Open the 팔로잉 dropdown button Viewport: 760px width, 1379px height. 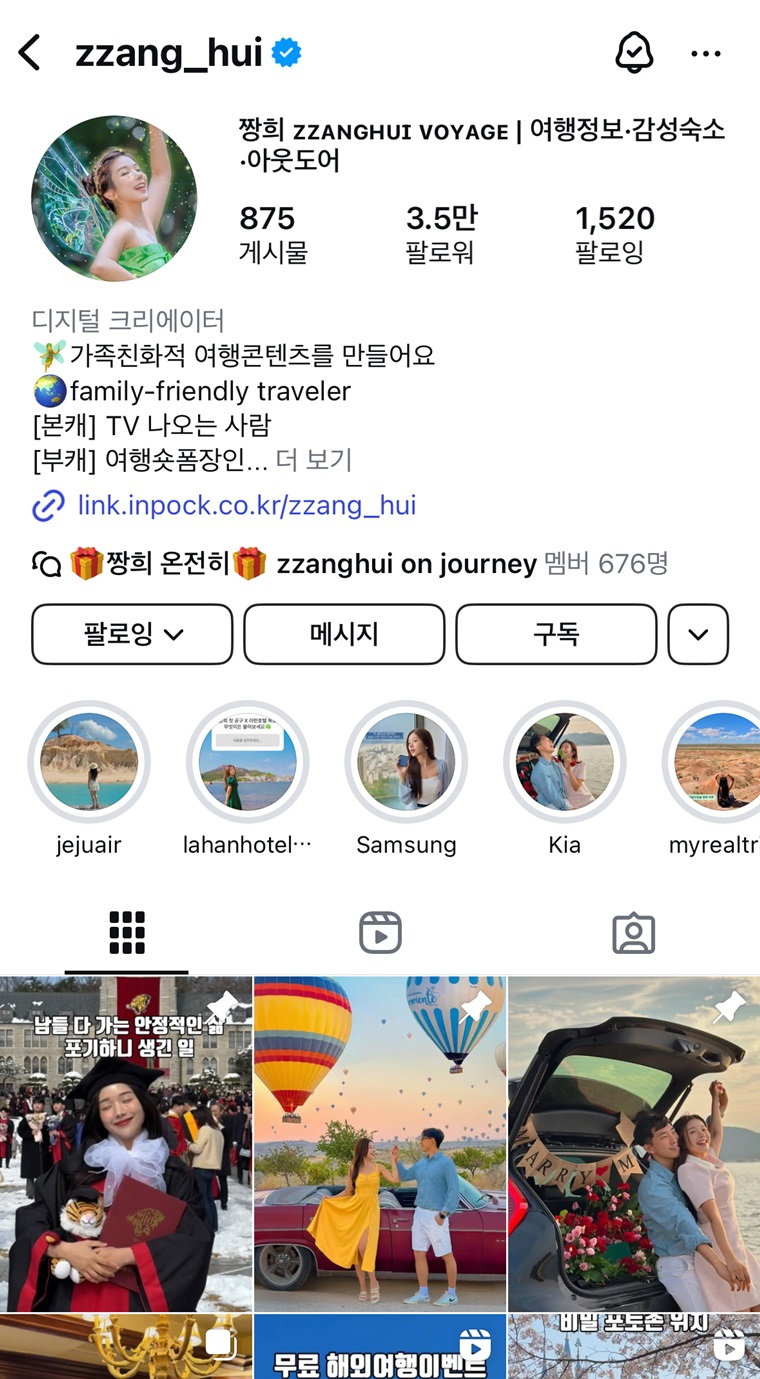[132, 634]
